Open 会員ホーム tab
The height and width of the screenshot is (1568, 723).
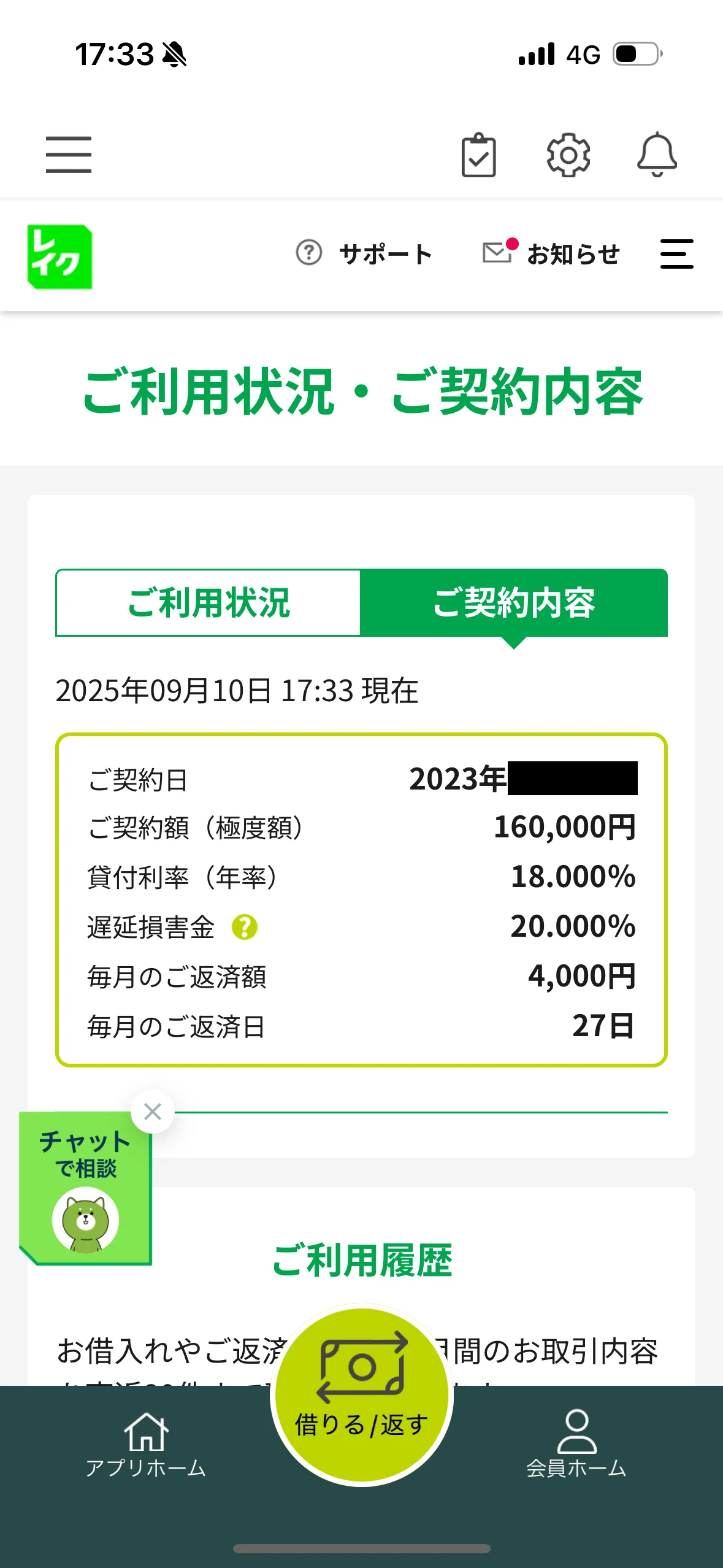pos(576,1444)
